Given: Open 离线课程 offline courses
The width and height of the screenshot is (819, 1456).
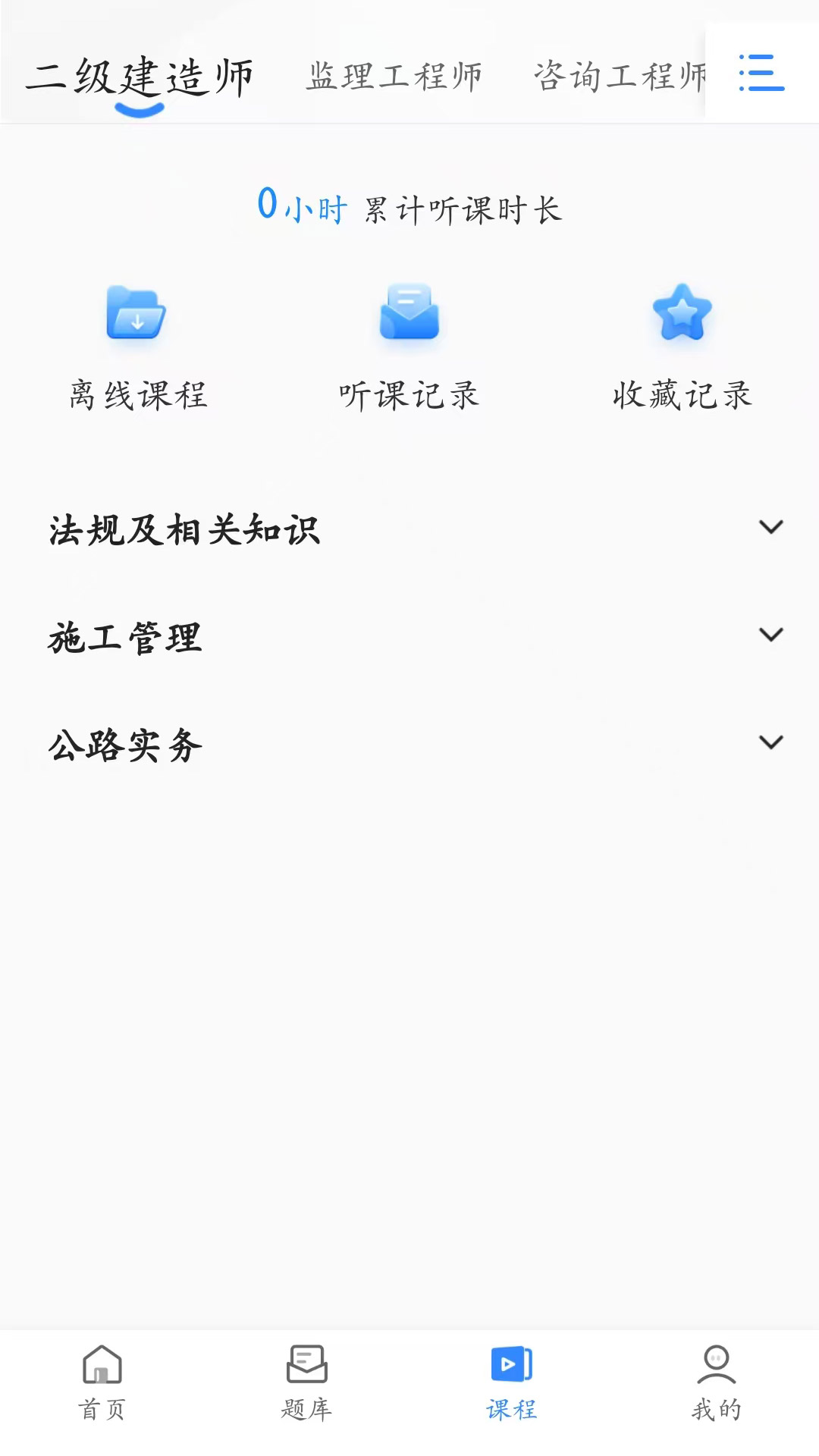Looking at the screenshot, I should (x=137, y=347).
